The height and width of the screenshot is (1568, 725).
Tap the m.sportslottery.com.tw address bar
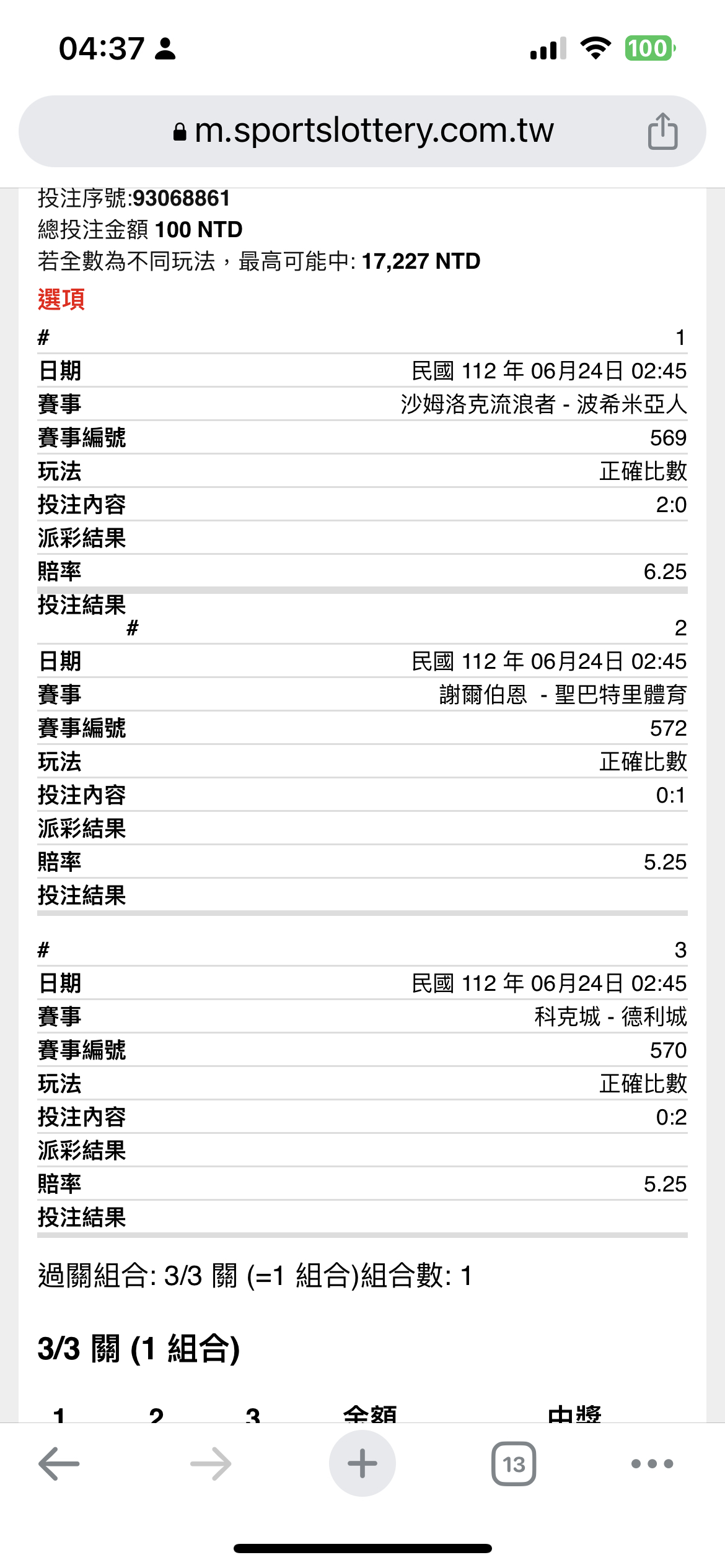(362, 131)
